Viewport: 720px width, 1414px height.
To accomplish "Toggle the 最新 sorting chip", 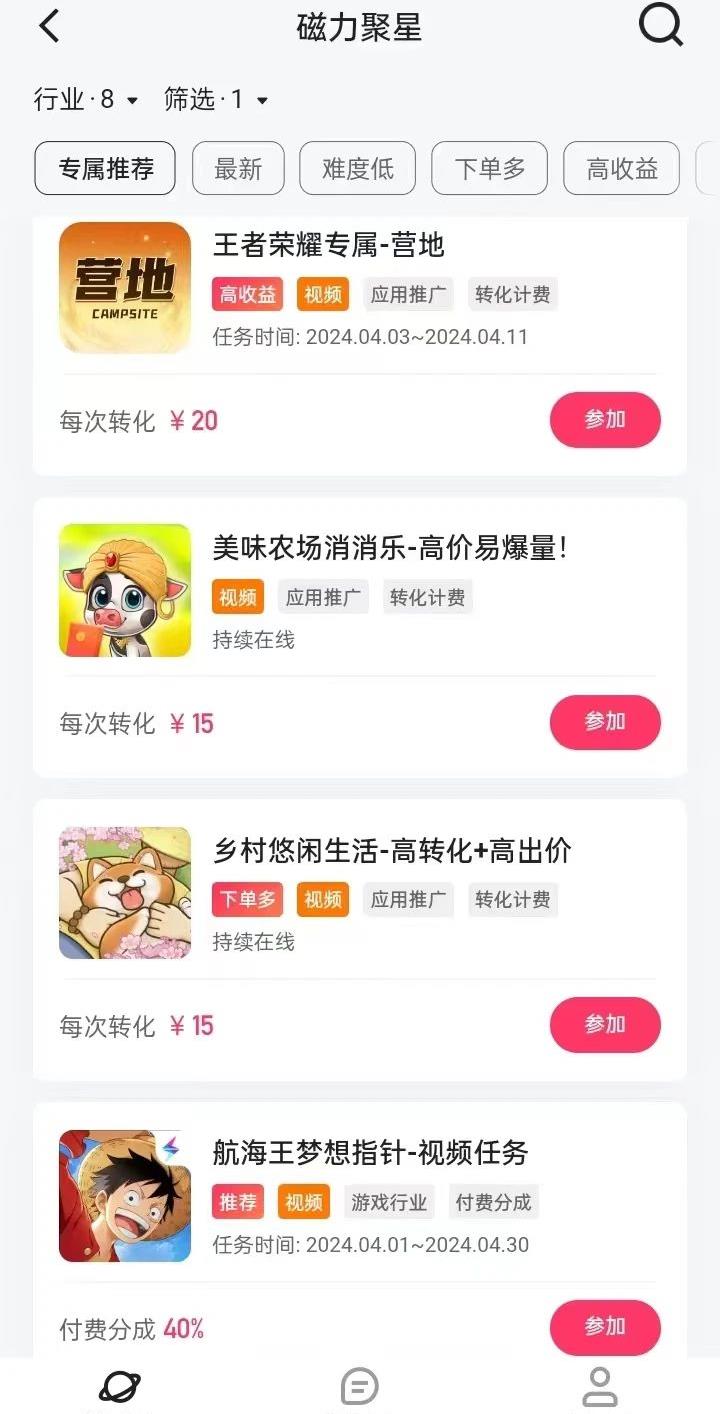I will (237, 168).
